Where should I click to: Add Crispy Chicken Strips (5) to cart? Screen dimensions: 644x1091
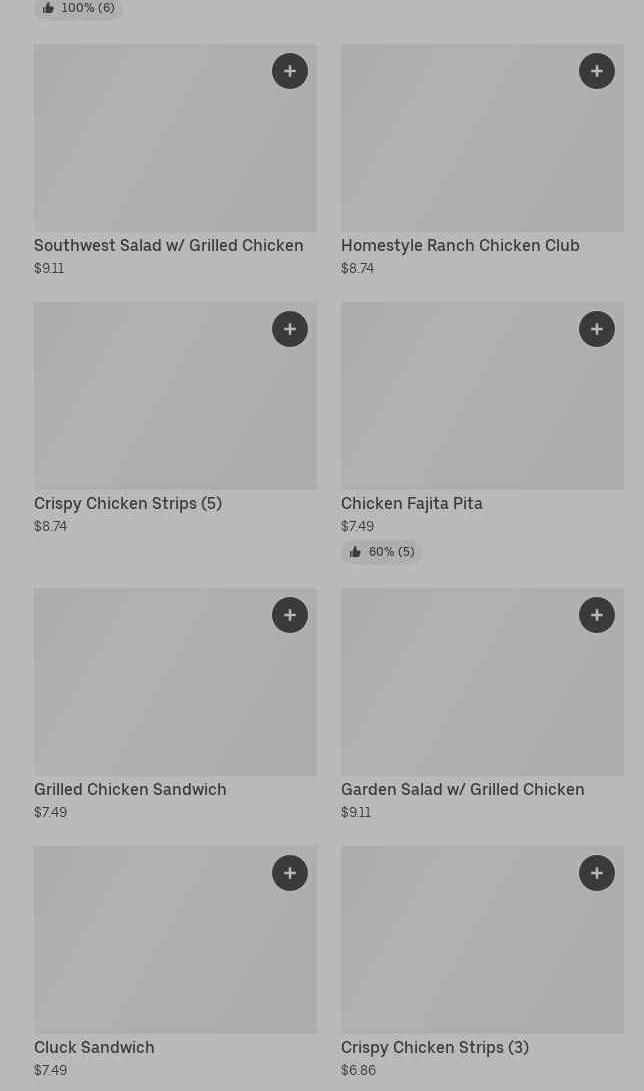[290, 329]
